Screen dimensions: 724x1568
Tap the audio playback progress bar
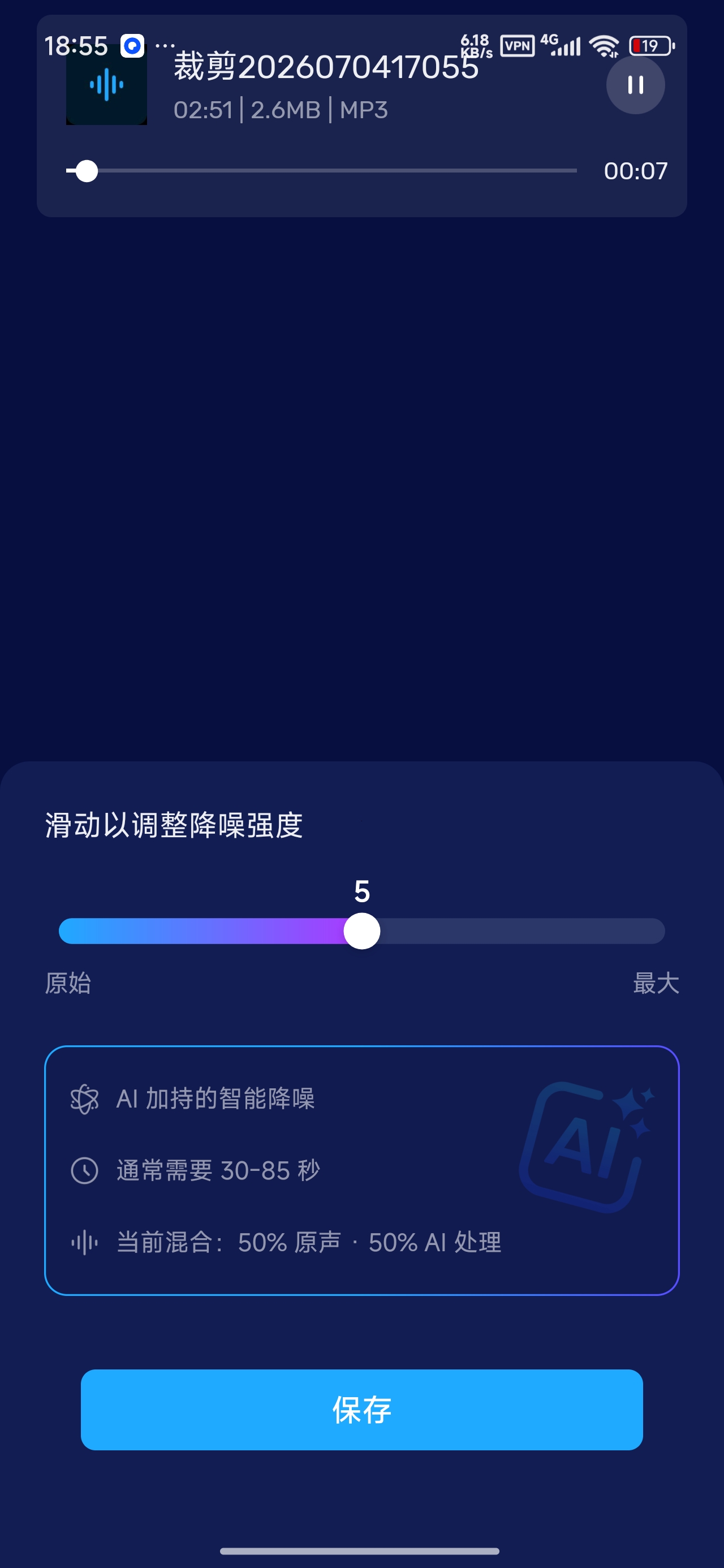pyautogui.click(x=321, y=171)
